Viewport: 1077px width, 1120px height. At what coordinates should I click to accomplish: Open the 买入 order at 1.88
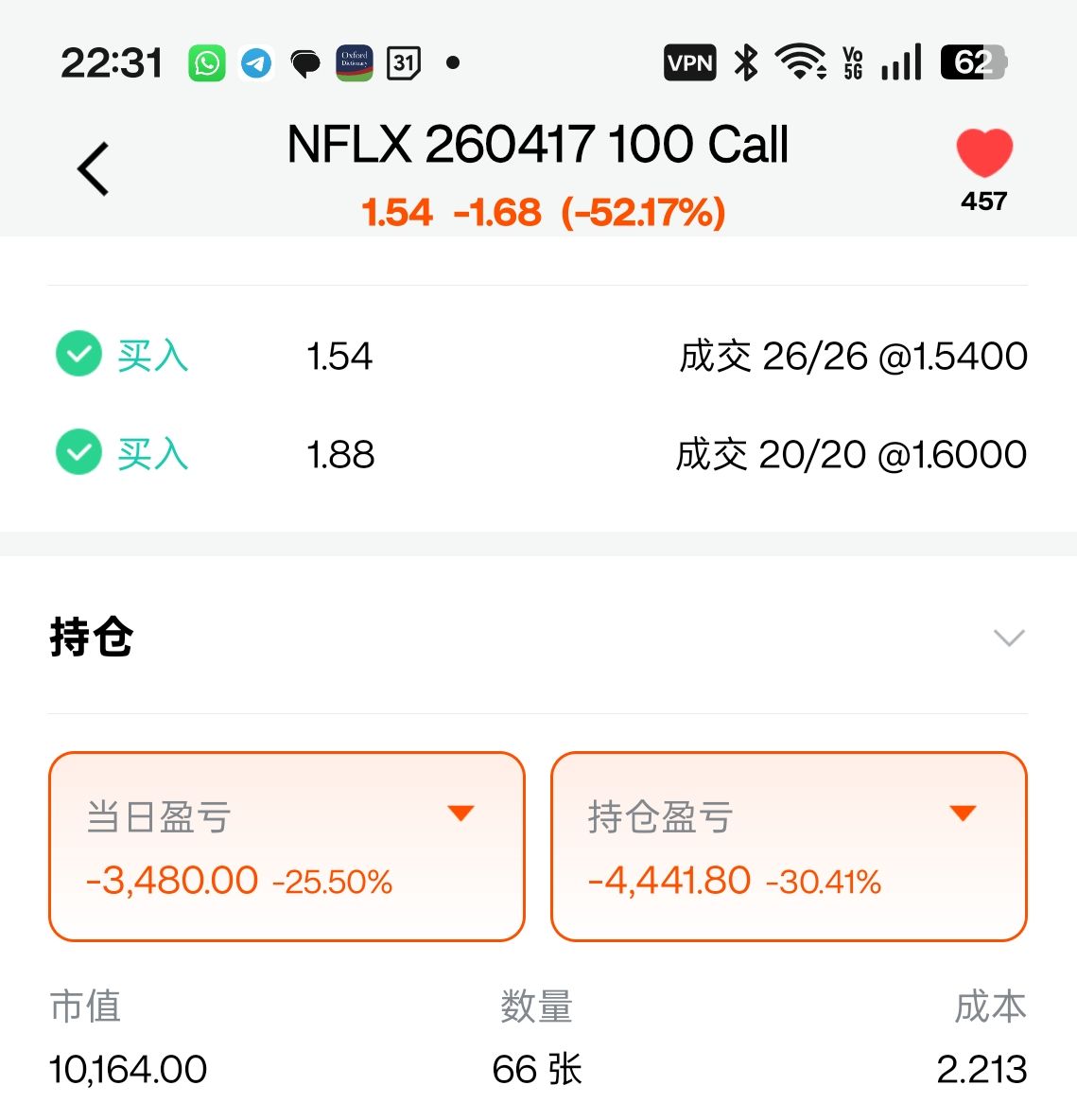[x=539, y=454]
